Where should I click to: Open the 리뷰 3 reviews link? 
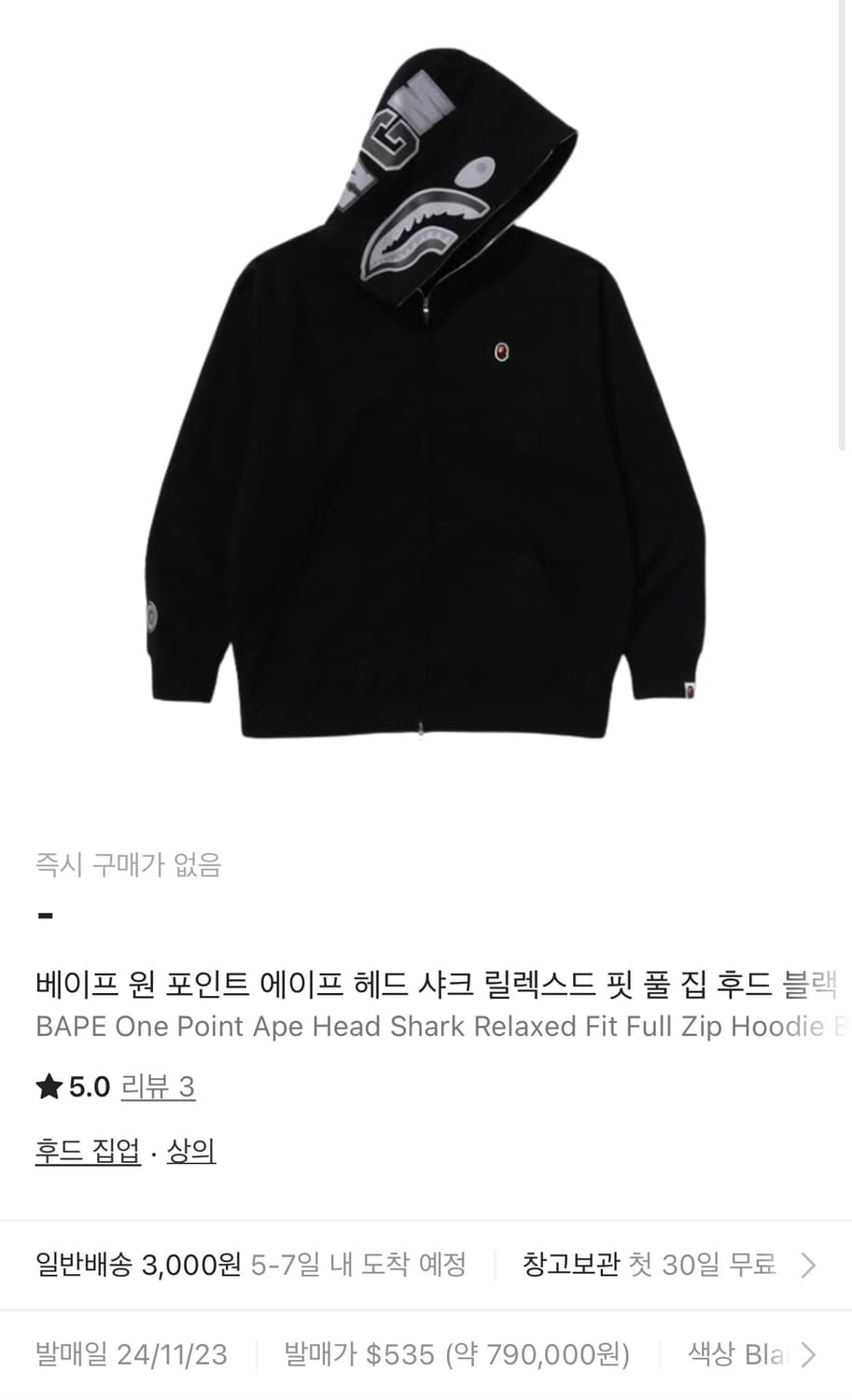tap(161, 1085)
